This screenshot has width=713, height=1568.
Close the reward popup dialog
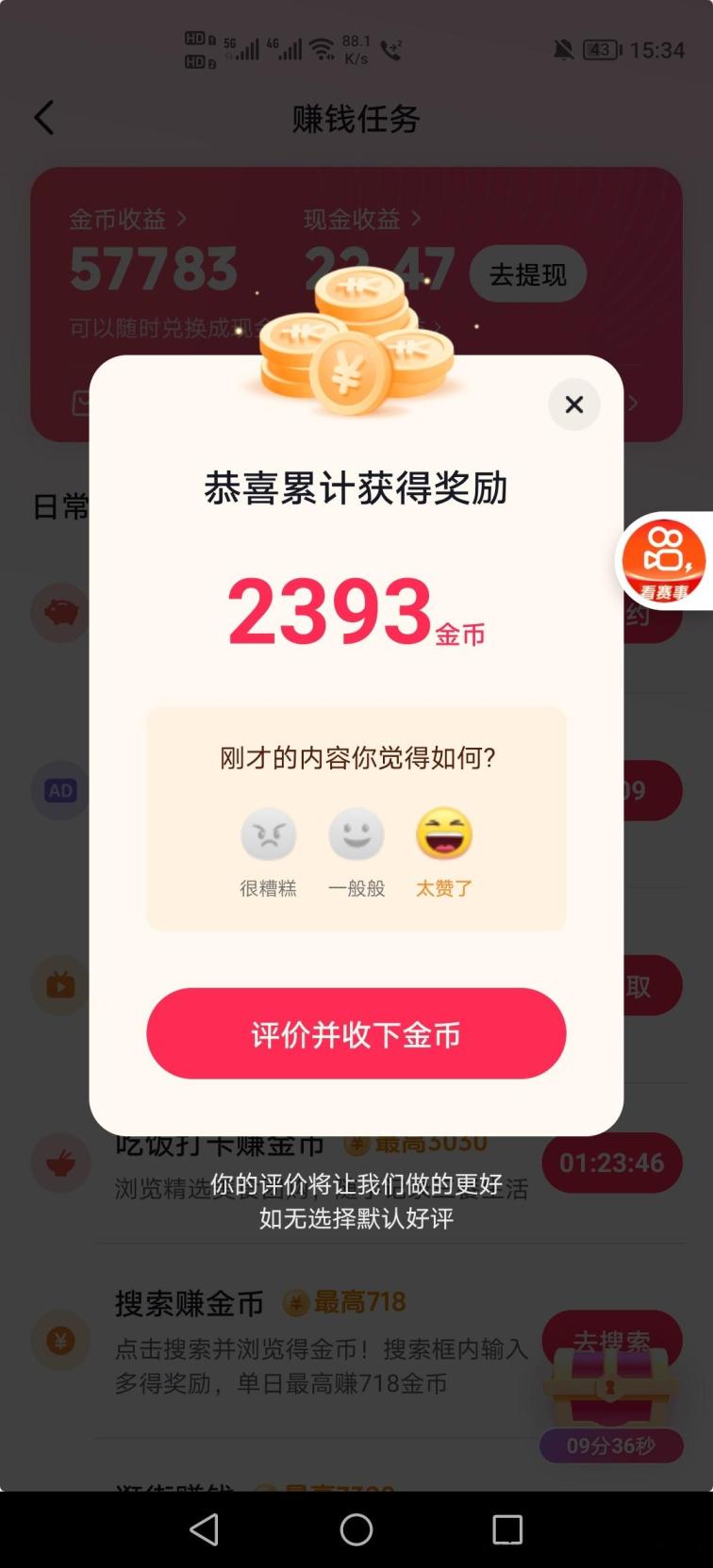click(573, 404)
